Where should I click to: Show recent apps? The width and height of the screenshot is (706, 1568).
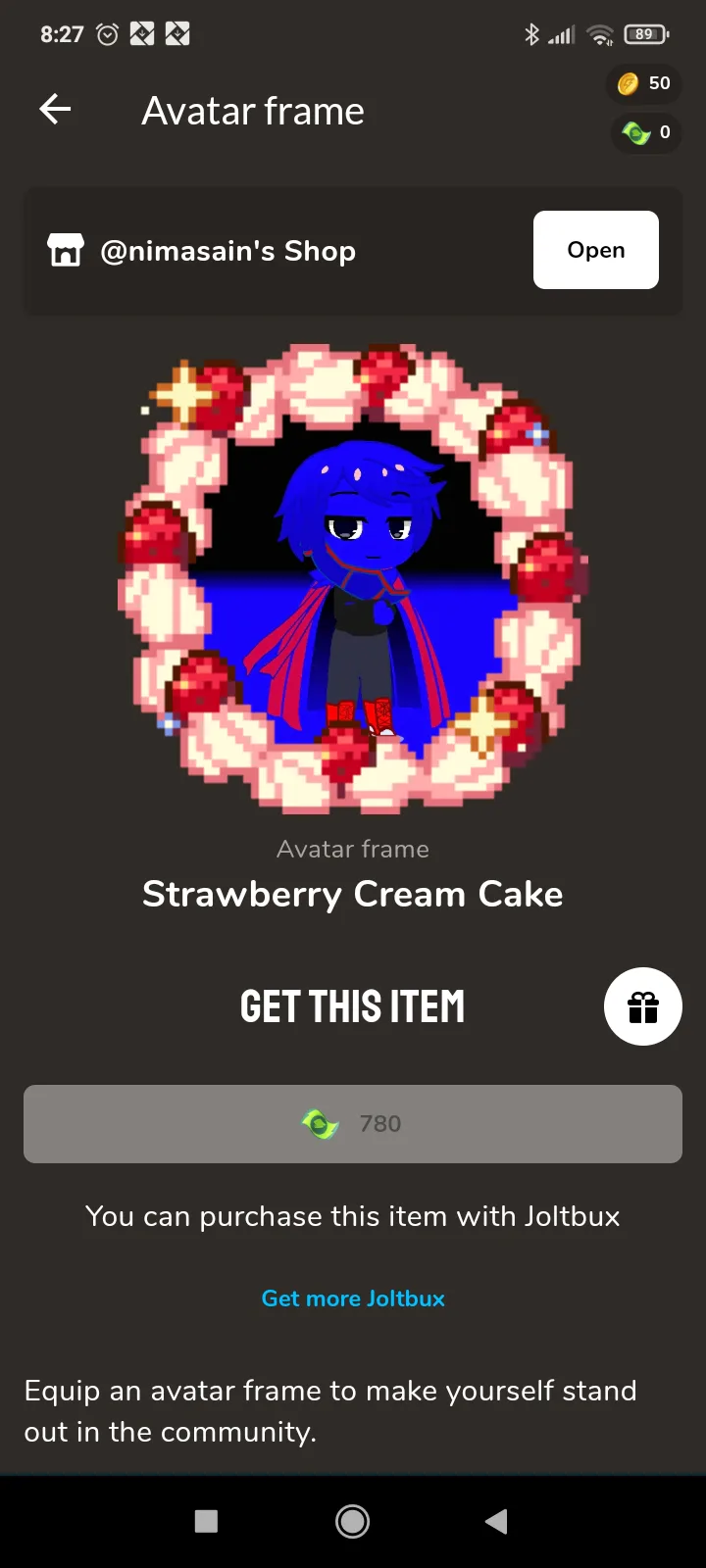point(206,1521)
